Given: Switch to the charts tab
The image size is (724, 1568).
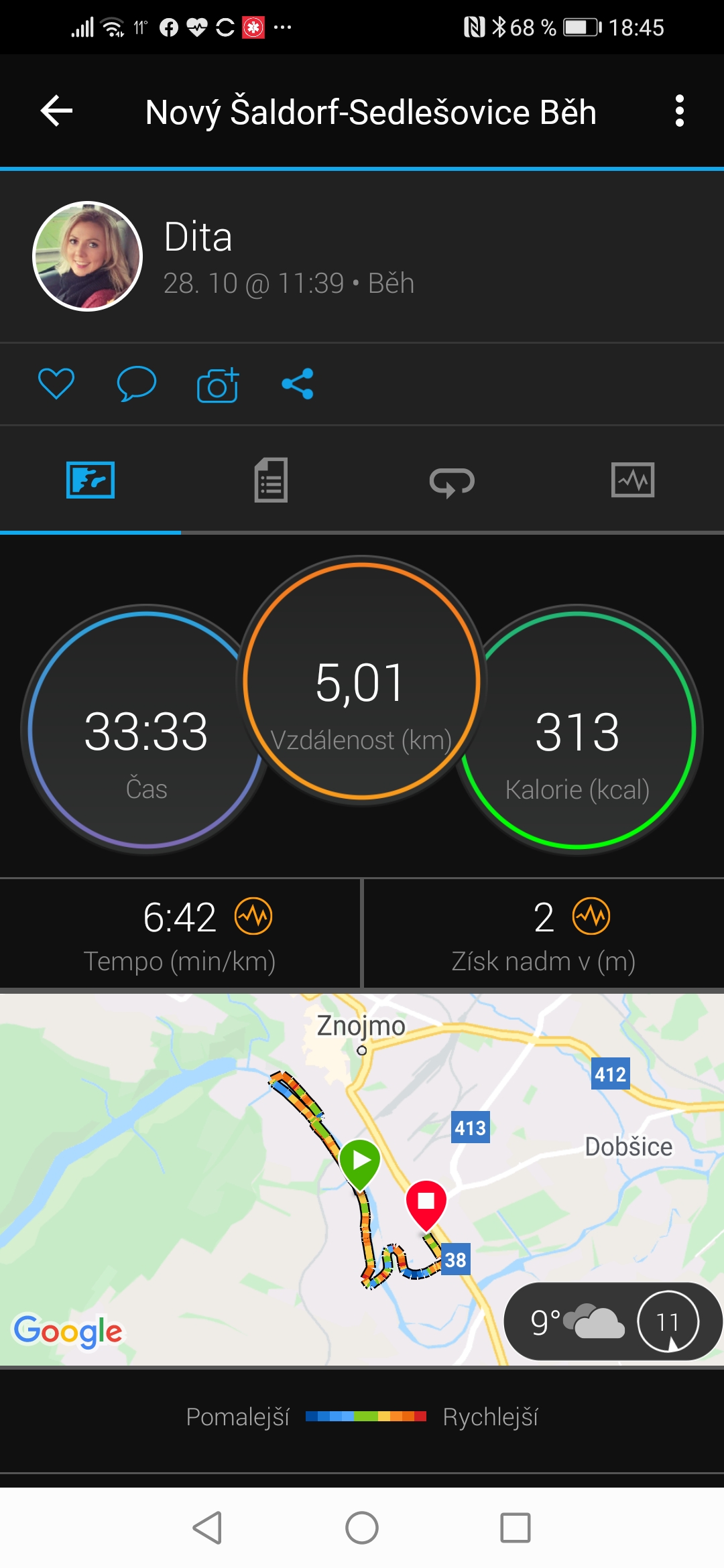Looking at the screenshot, I should coord(633,480).
